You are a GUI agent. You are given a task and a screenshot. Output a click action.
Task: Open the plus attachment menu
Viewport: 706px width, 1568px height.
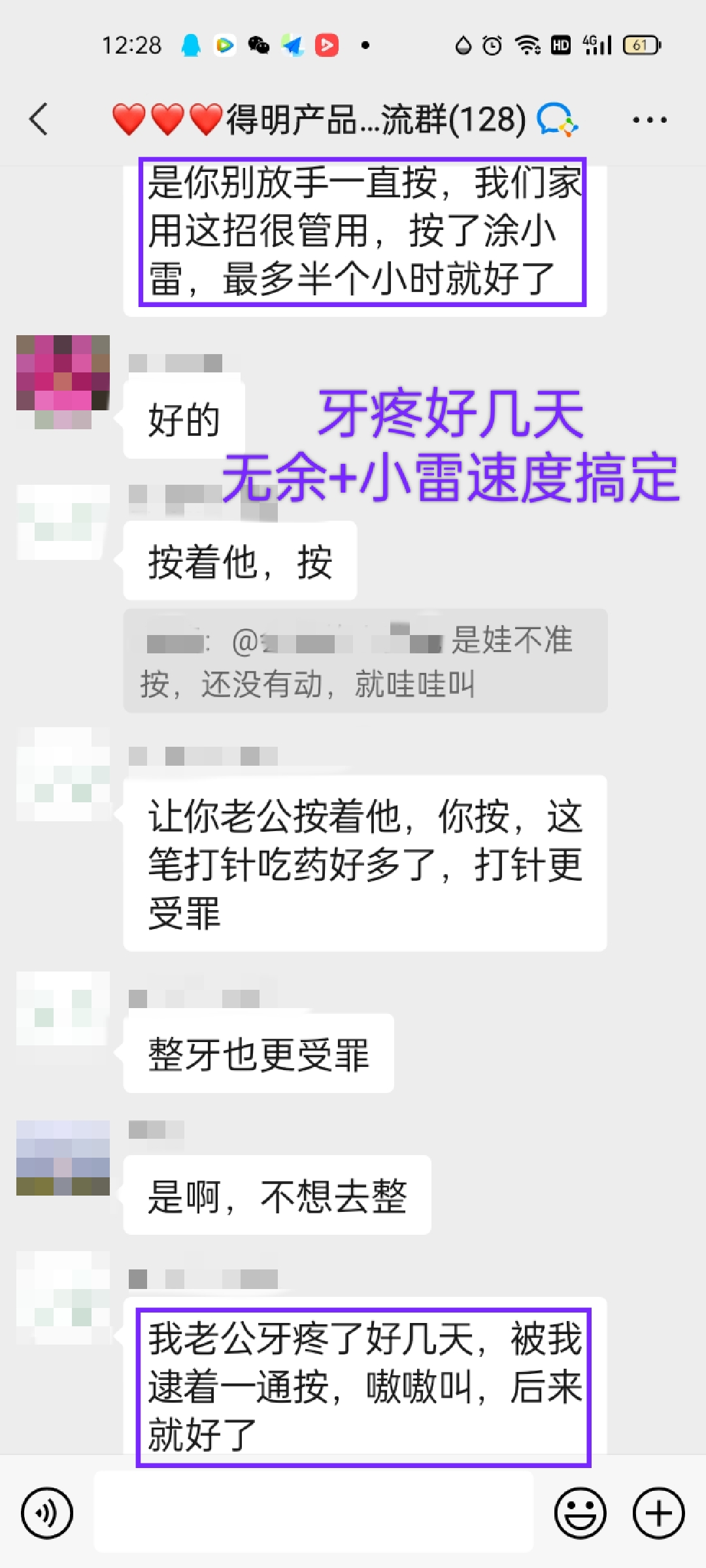click(658, 1512)
